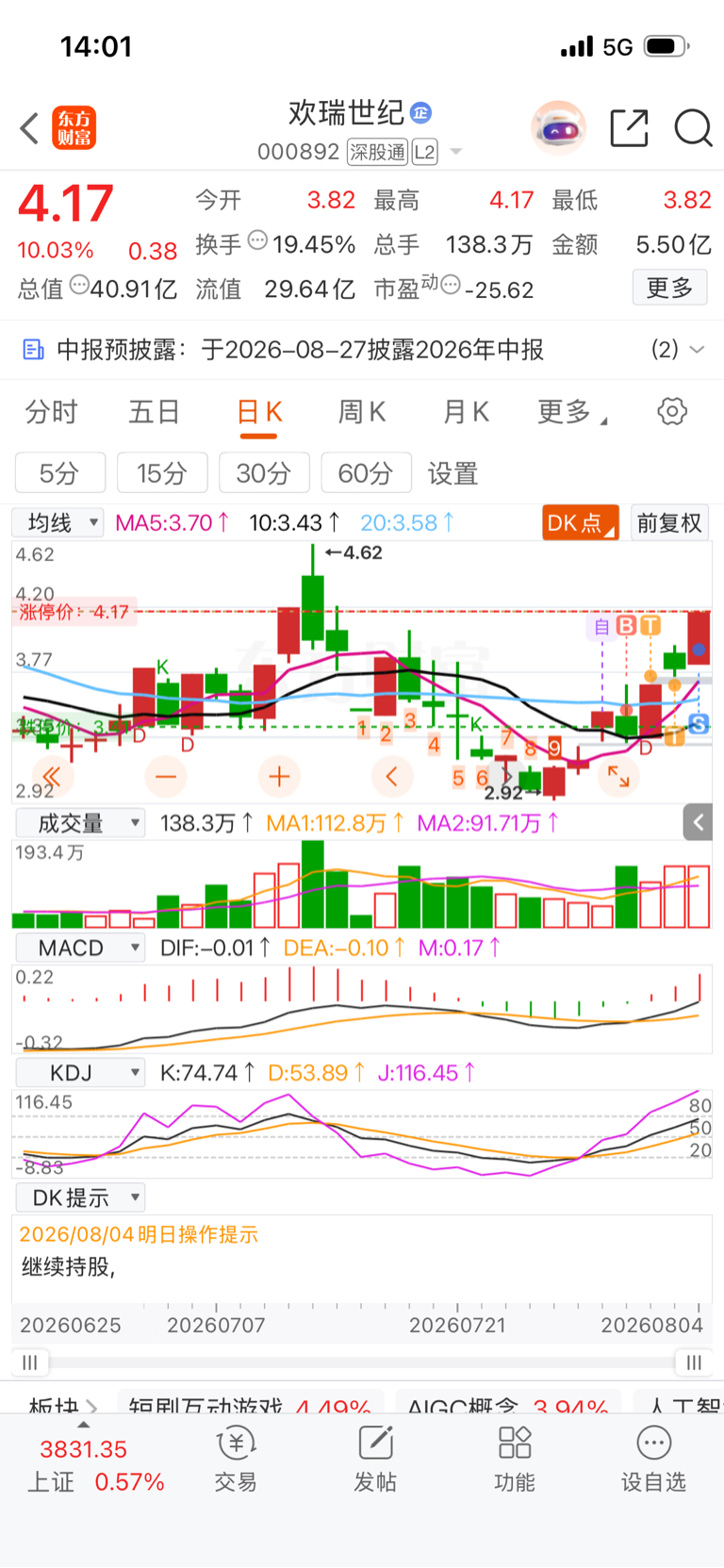Switch to the 分时 chart tab
724x1568 pixels.
coord(51,412)
